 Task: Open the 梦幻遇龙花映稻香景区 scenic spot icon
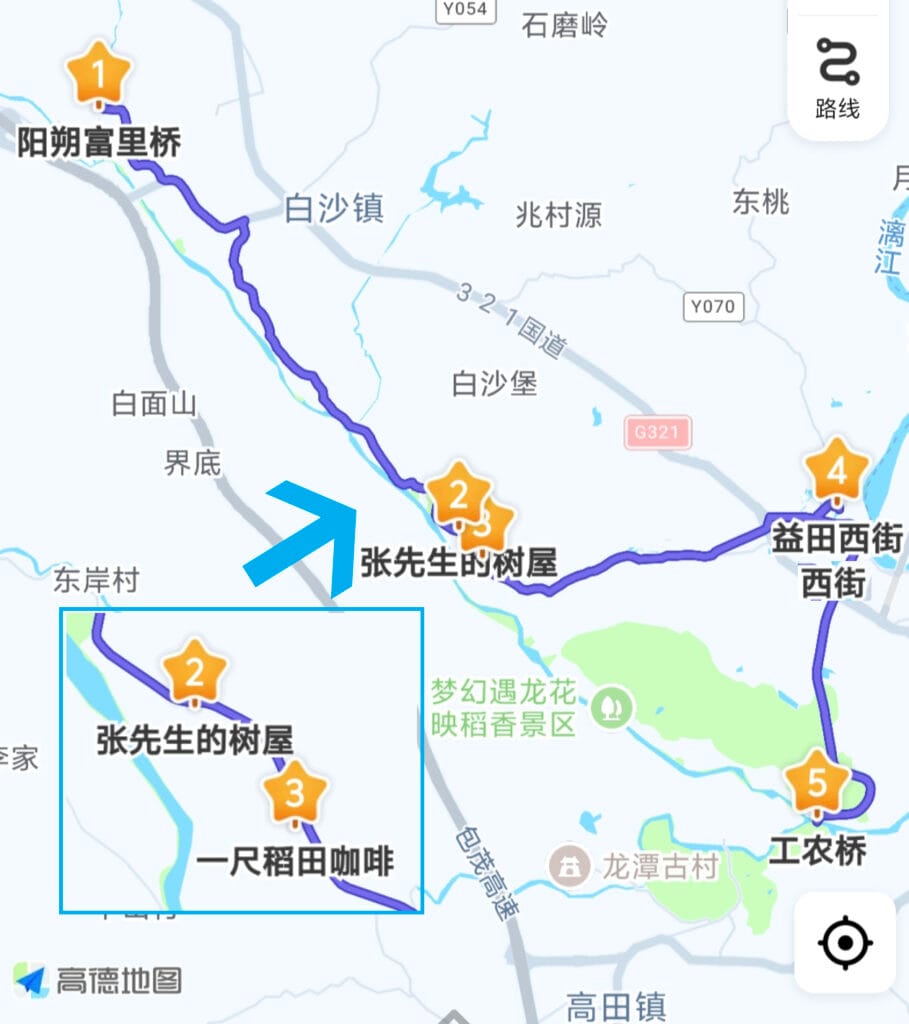tap(612, 708)
